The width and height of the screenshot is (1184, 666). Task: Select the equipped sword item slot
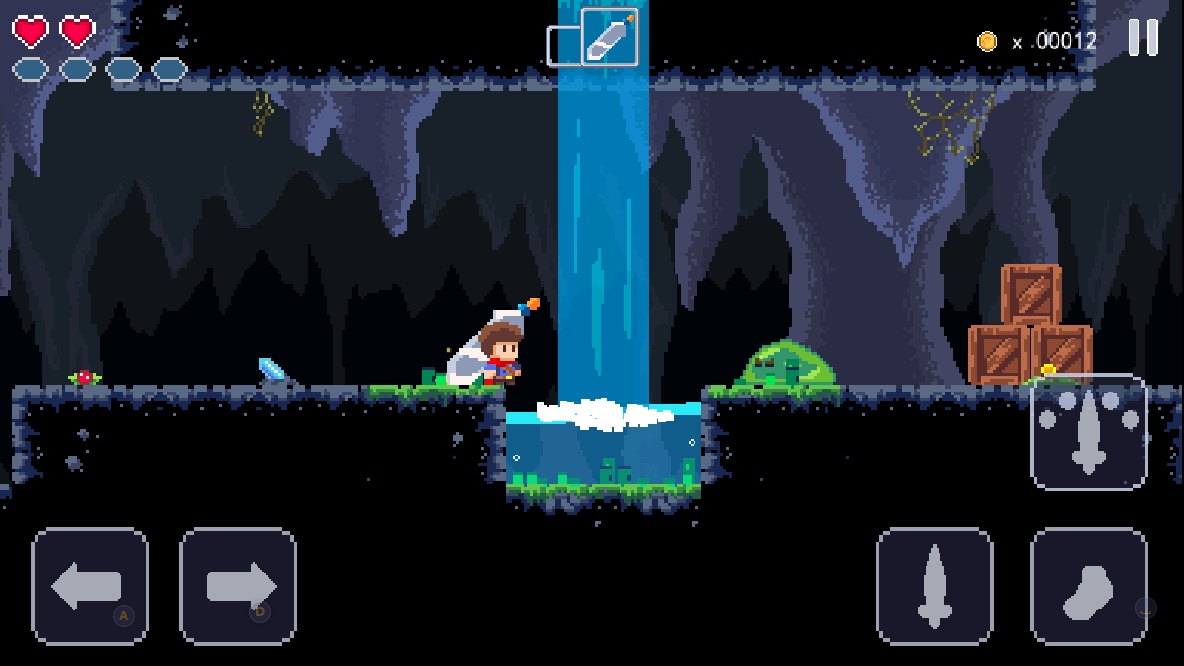point(609,38)
